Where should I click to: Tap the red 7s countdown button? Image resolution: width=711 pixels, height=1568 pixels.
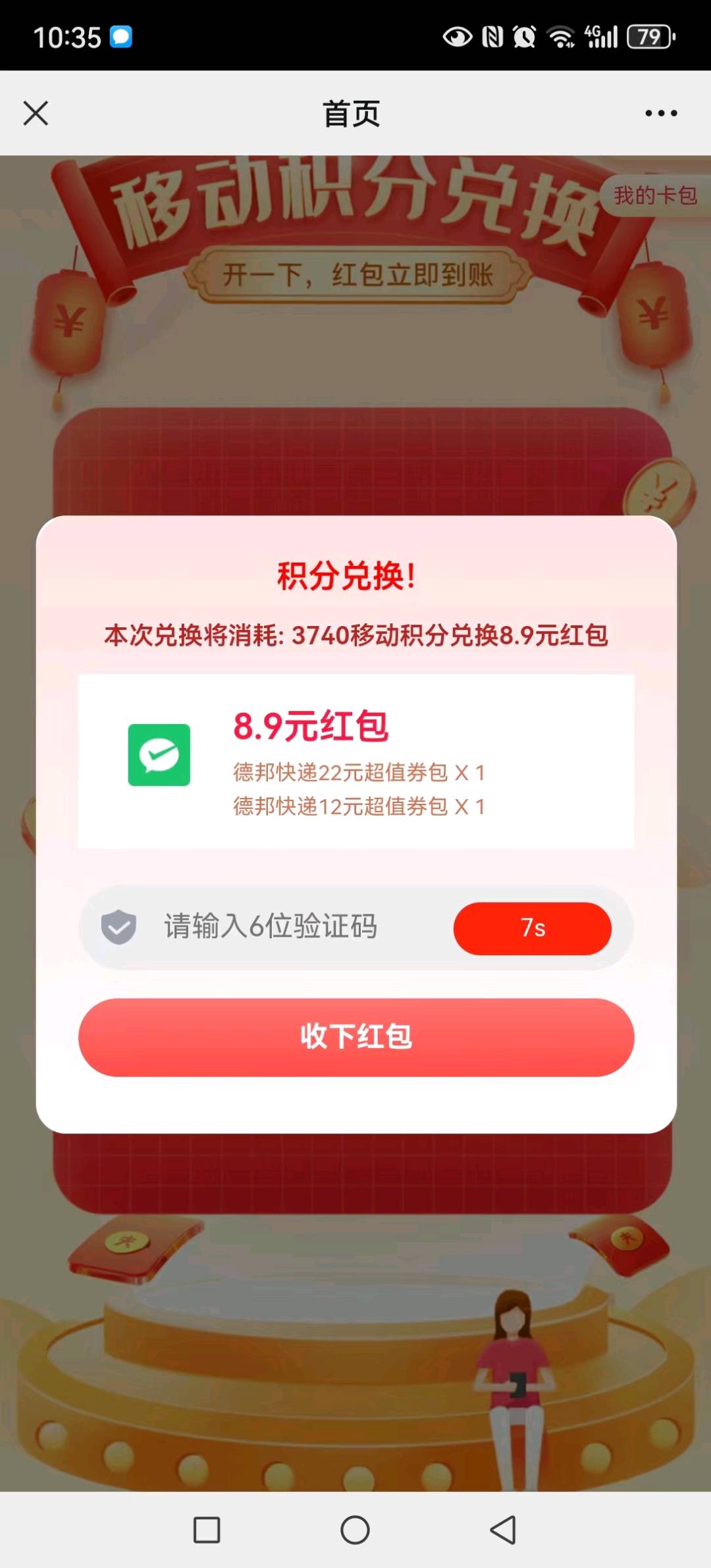tap(532, 928)
